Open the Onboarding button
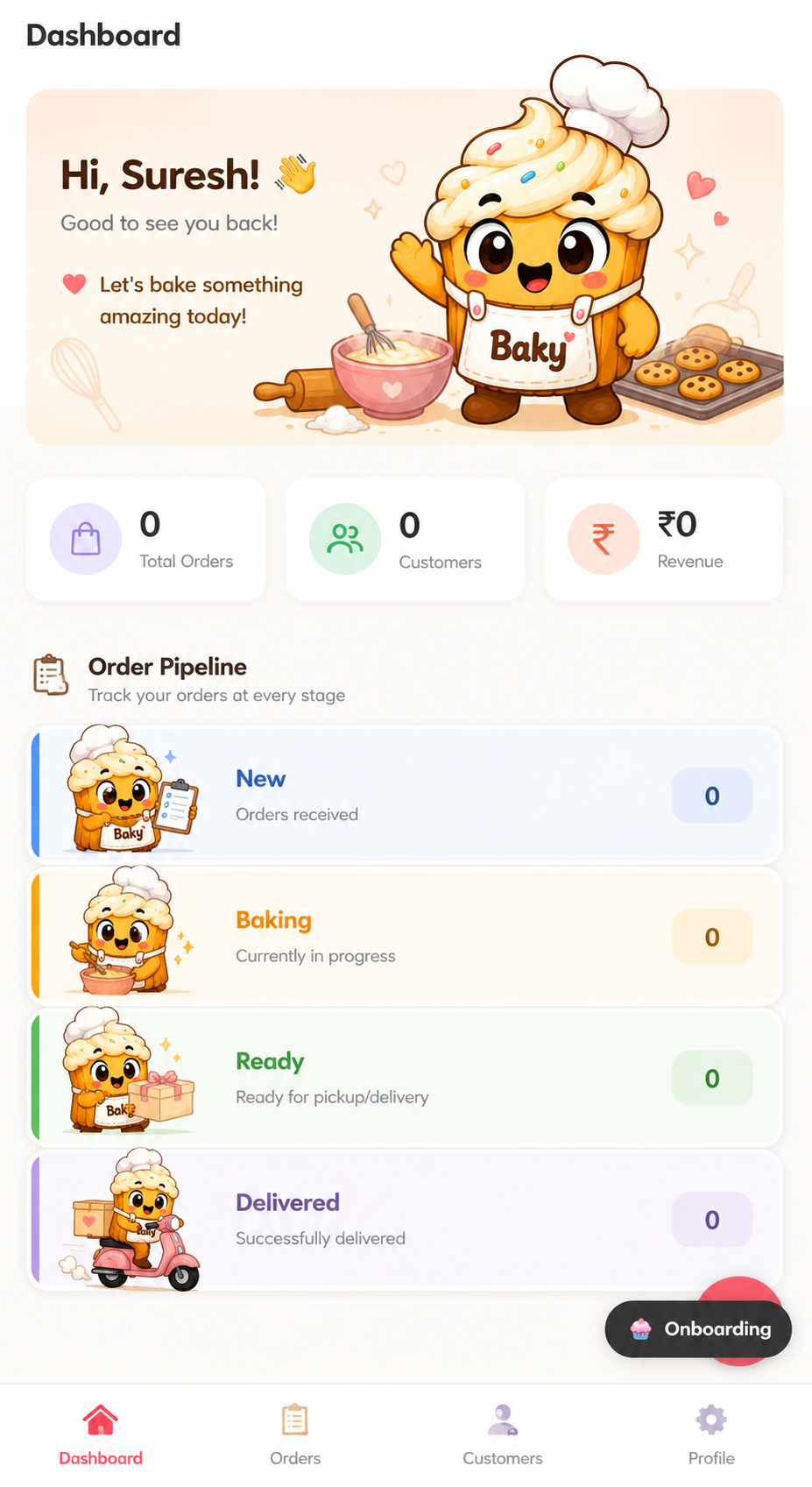Screen dimensions: 812x1487 click(698, 1328)
